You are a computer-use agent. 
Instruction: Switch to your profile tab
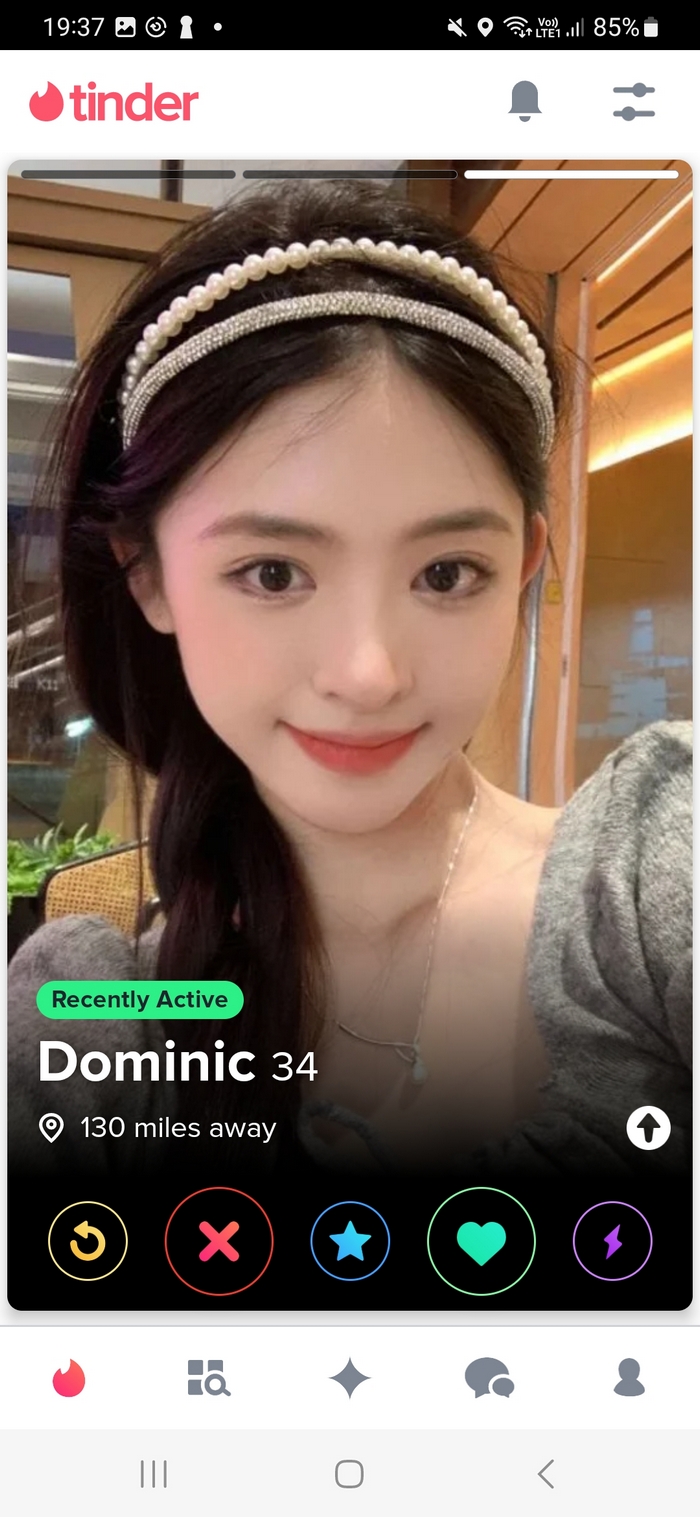click(629, 1379)
